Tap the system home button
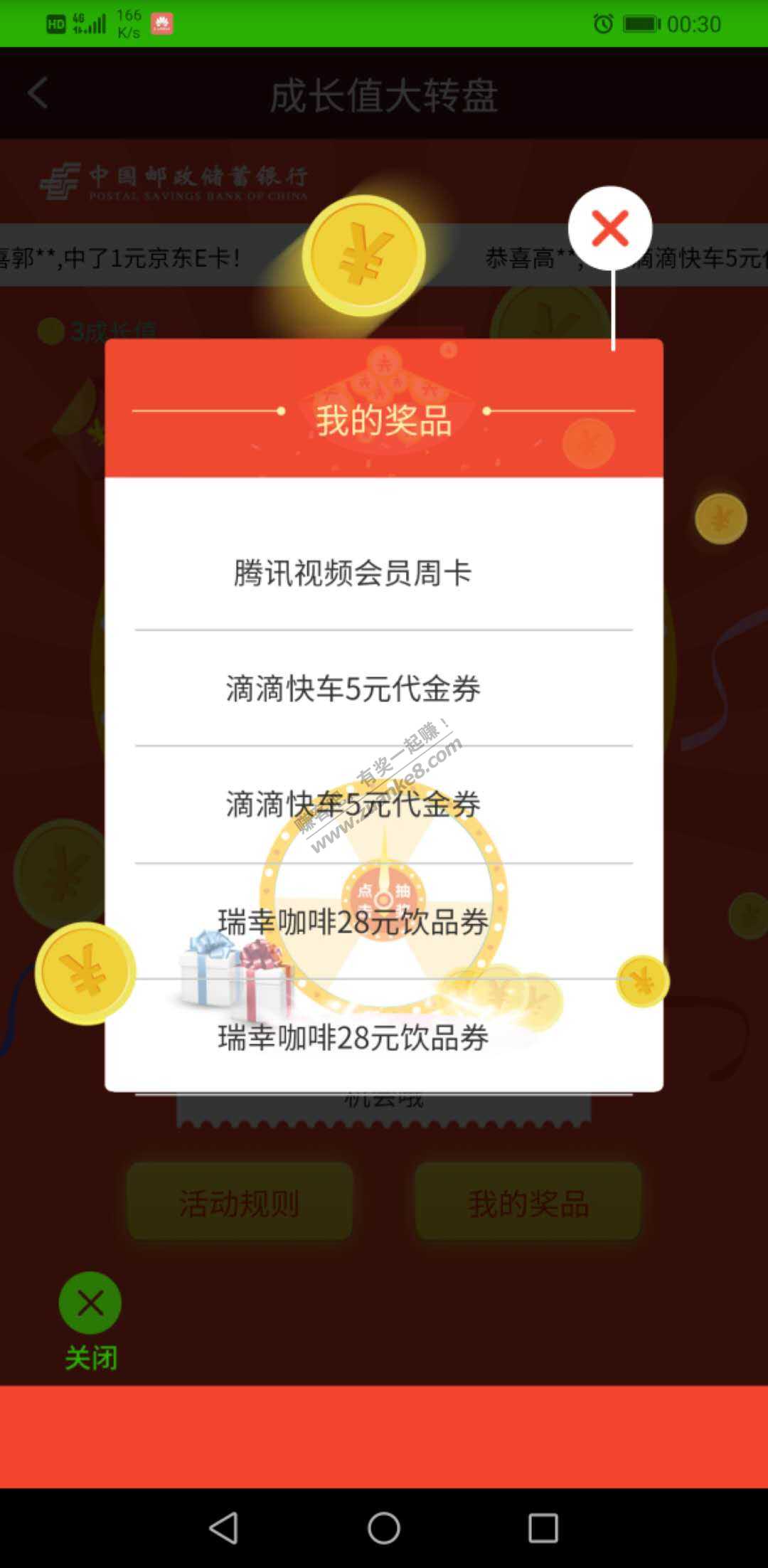This screenshot has height=1568, width=768. click(384, 1527)
